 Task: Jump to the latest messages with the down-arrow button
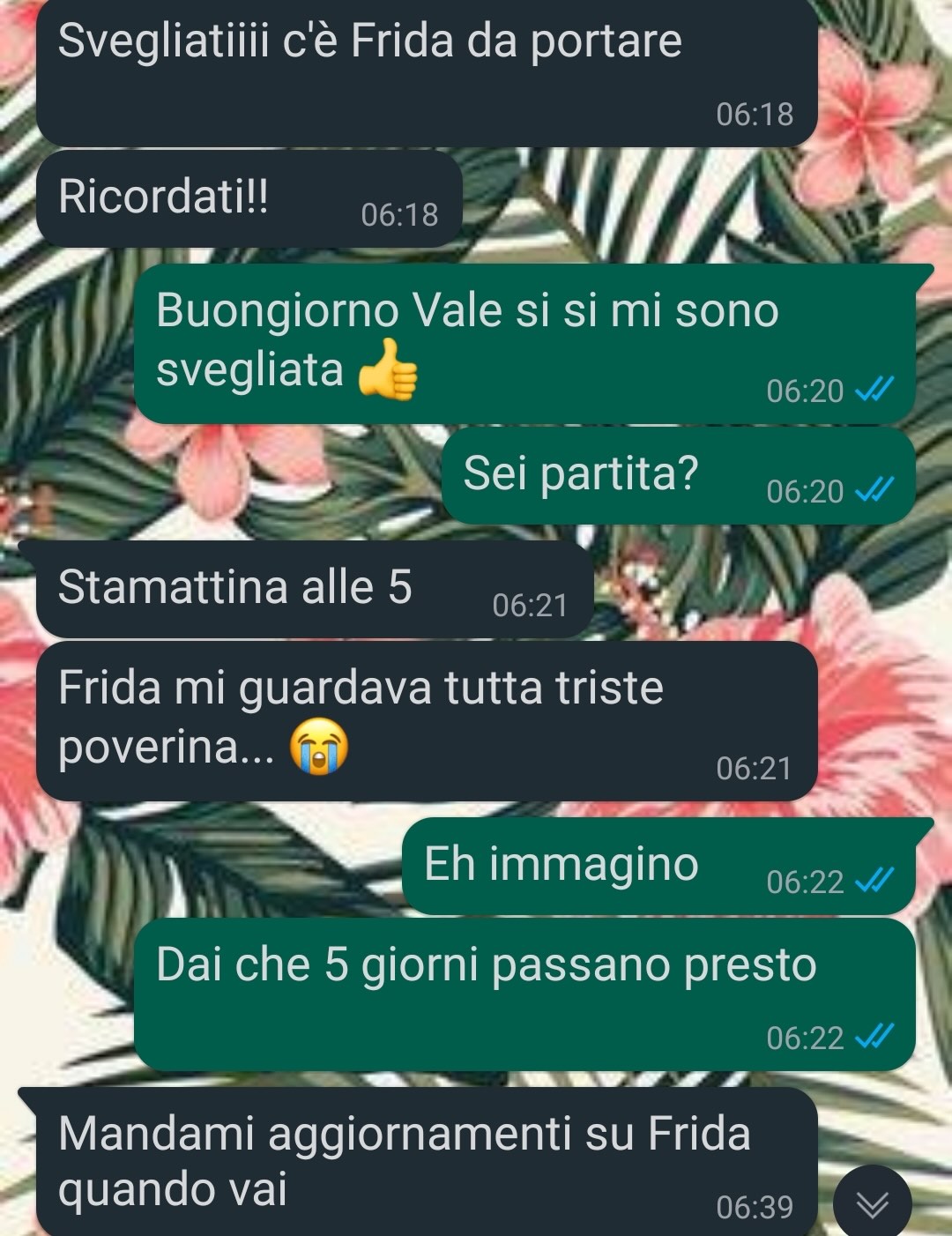[x=872, y=1203]
